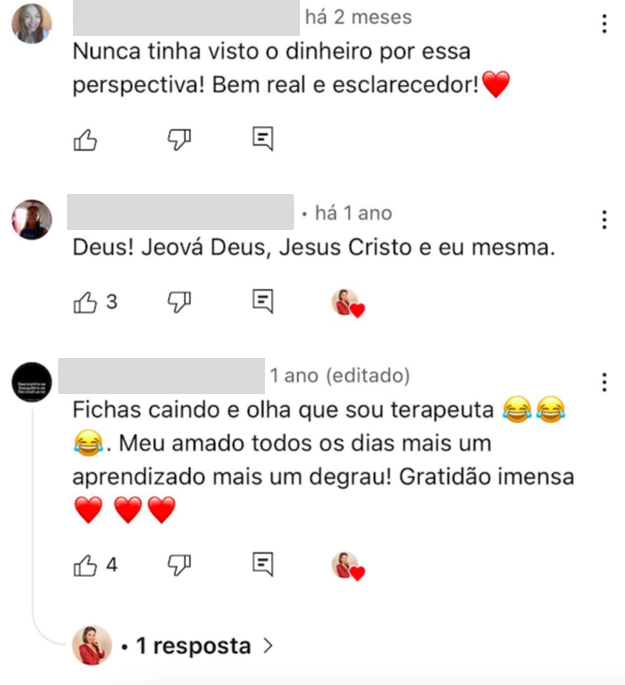This screenshot has height=685, width=625.
Task: Open options for the '1 ano (editado)' comment
Action: pyautogui.click(x=604, y=382)
